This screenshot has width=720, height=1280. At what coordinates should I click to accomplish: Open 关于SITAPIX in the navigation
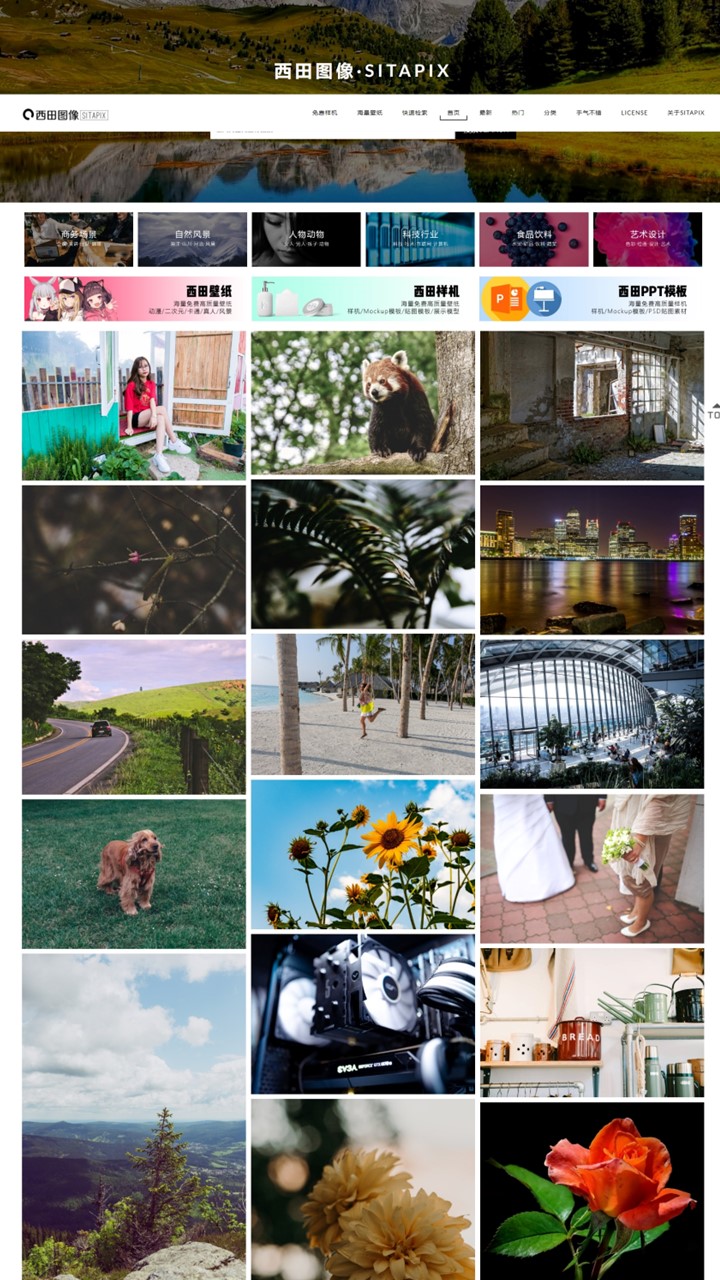pyautogui.click(x=686, y=113)
